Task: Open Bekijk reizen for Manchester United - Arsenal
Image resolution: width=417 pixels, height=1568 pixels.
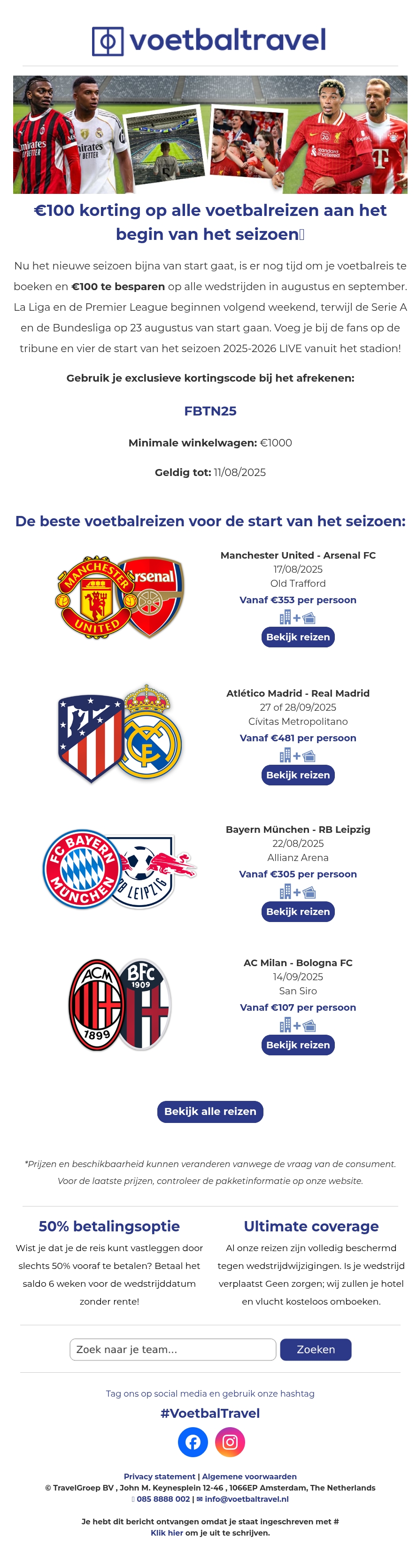Action: 298,637
